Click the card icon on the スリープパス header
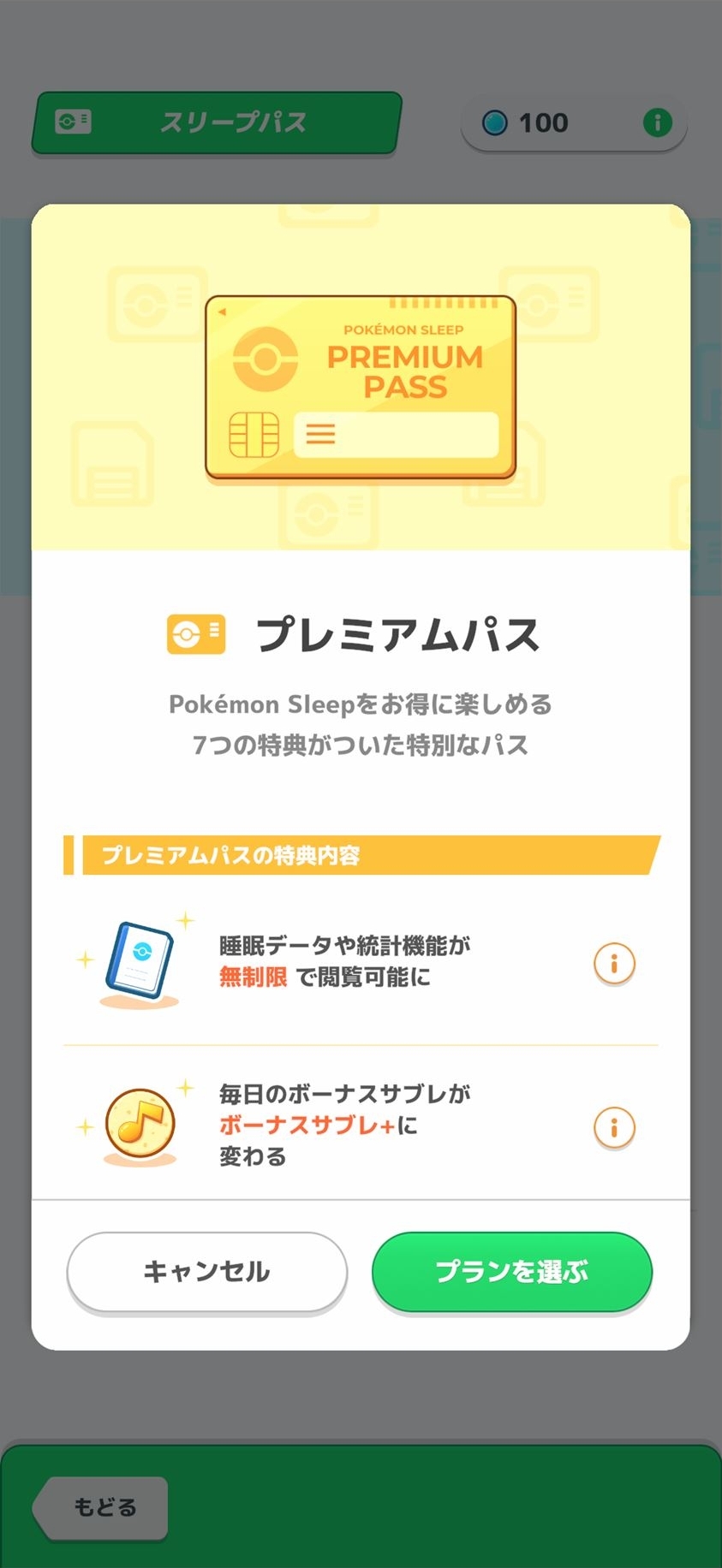Screen dimensions: 722x1568 (73, 122)
